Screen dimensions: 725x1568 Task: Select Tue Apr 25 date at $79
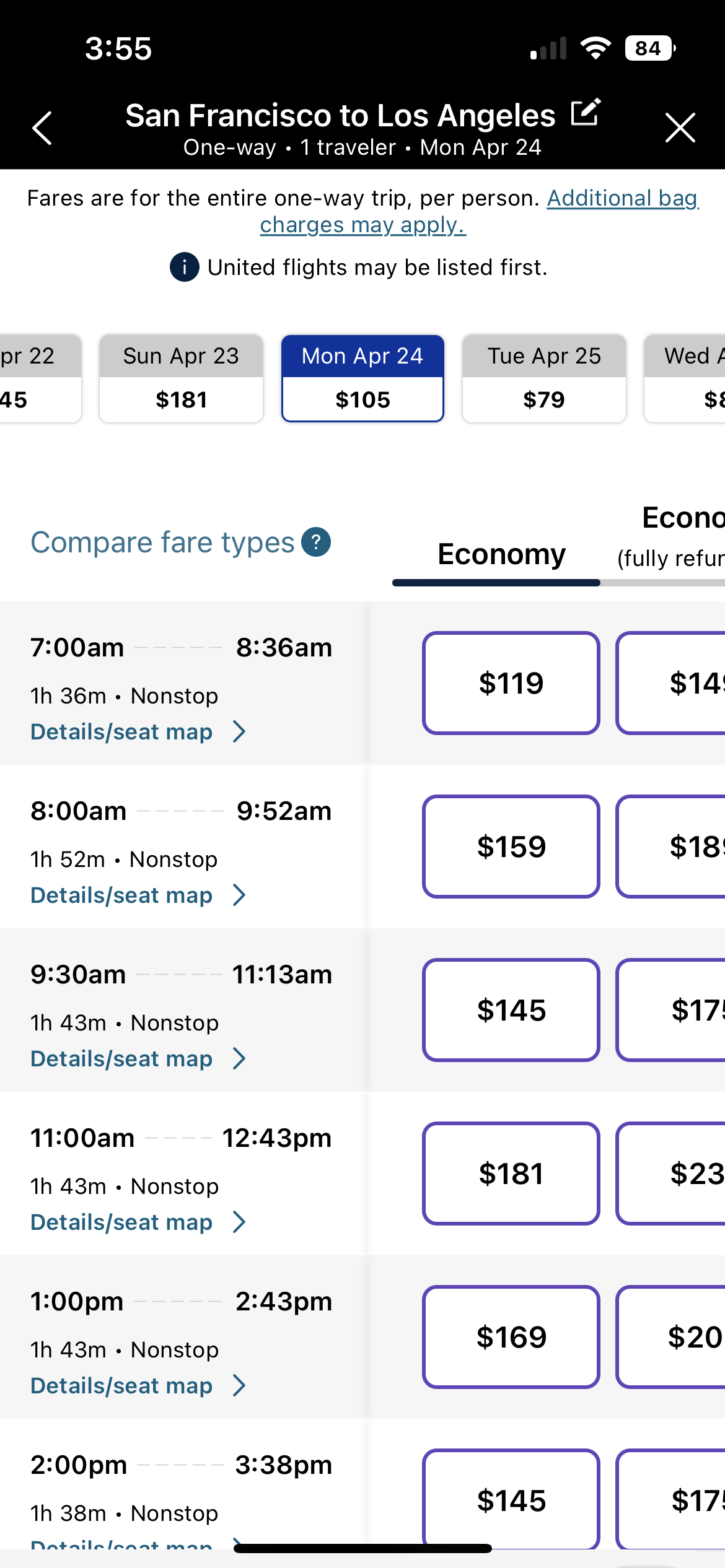(544, 378)
